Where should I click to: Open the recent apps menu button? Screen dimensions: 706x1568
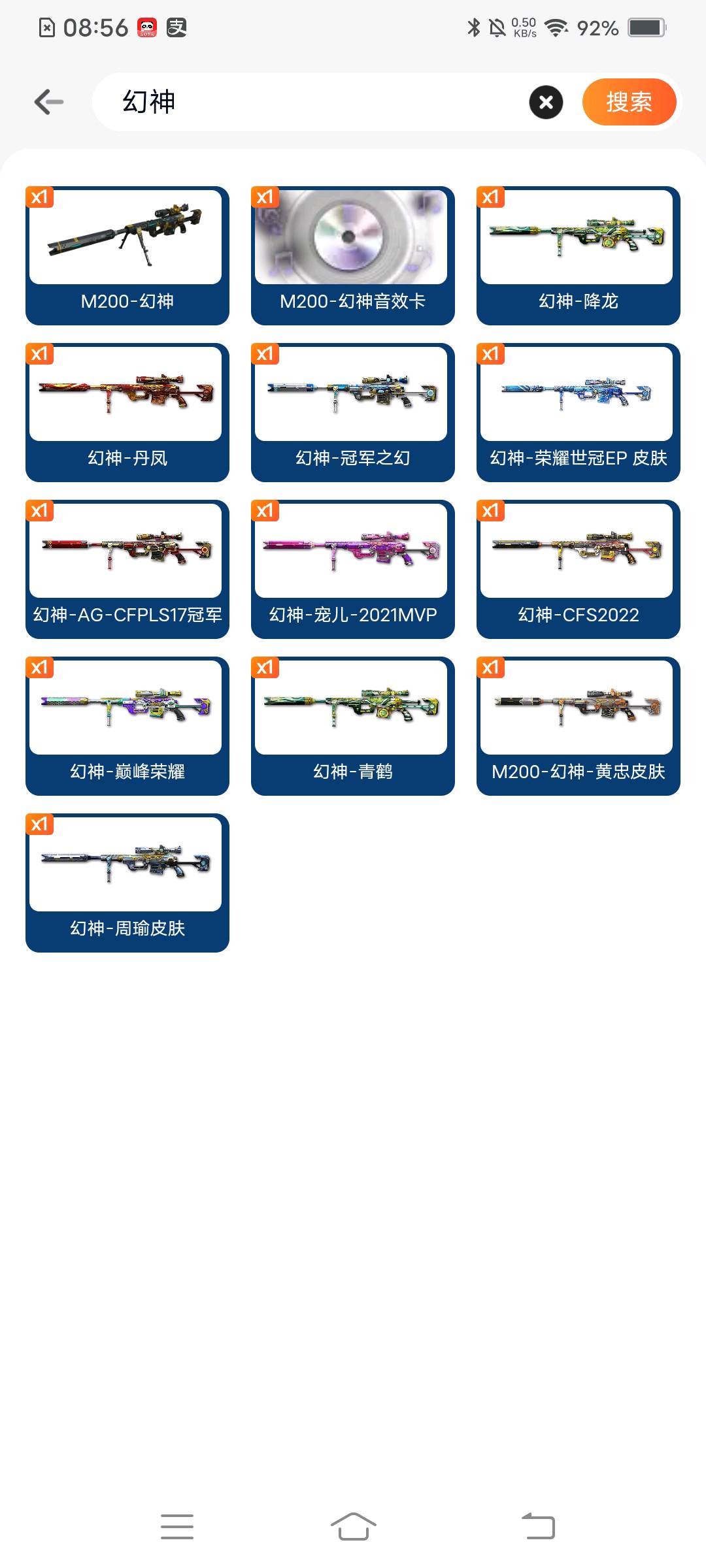(x=177, y=1526)
